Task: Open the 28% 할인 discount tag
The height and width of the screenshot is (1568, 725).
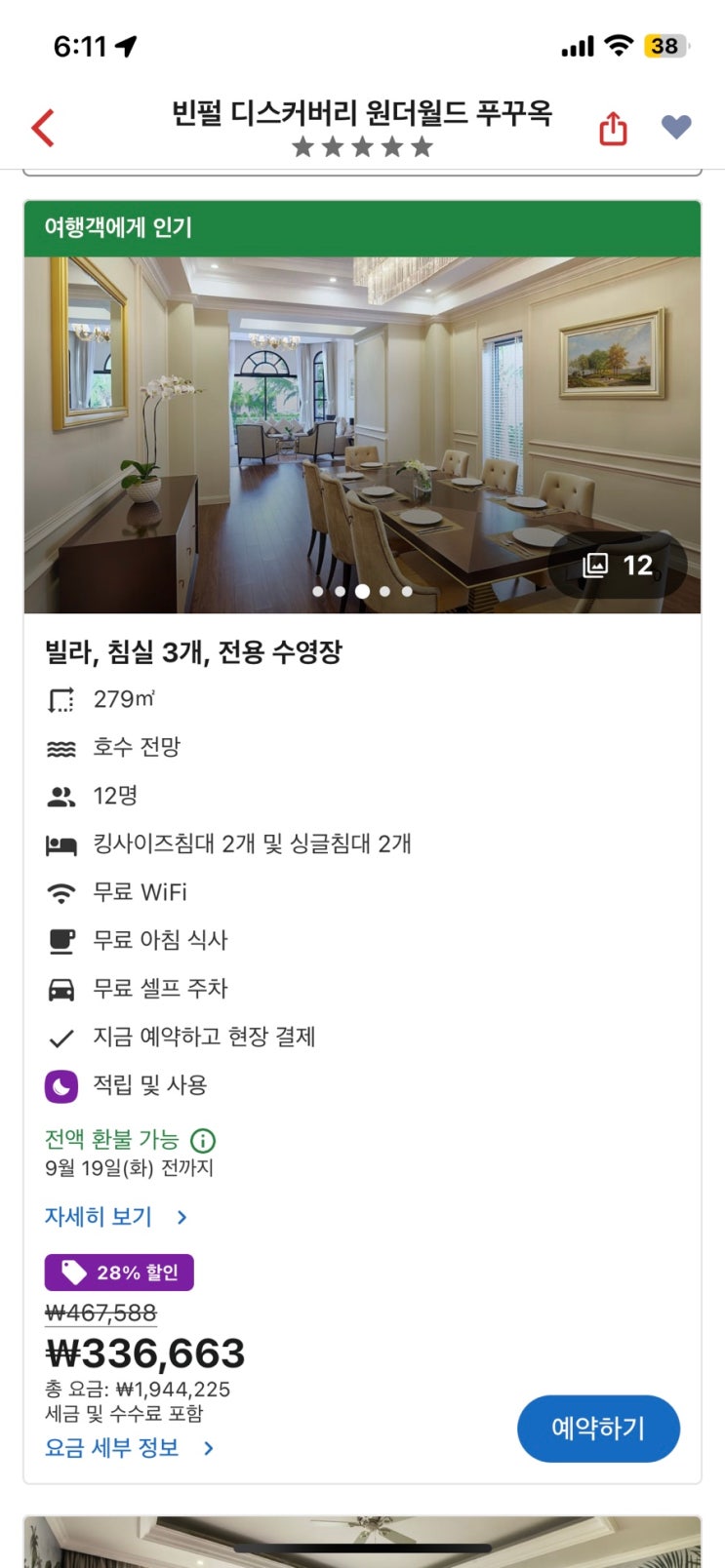Action: (119, 1273)
